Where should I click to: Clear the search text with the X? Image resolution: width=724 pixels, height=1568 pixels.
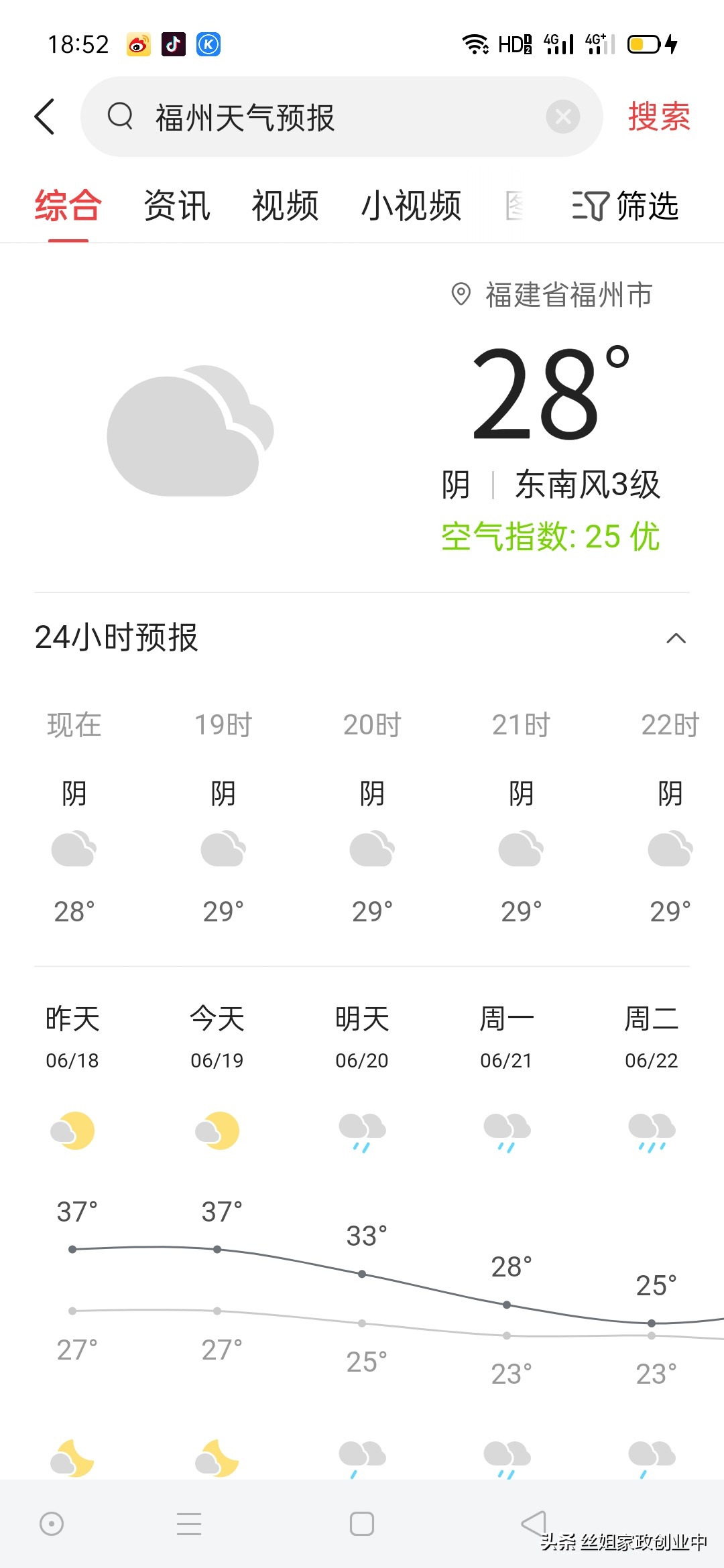tap(562, 117)
